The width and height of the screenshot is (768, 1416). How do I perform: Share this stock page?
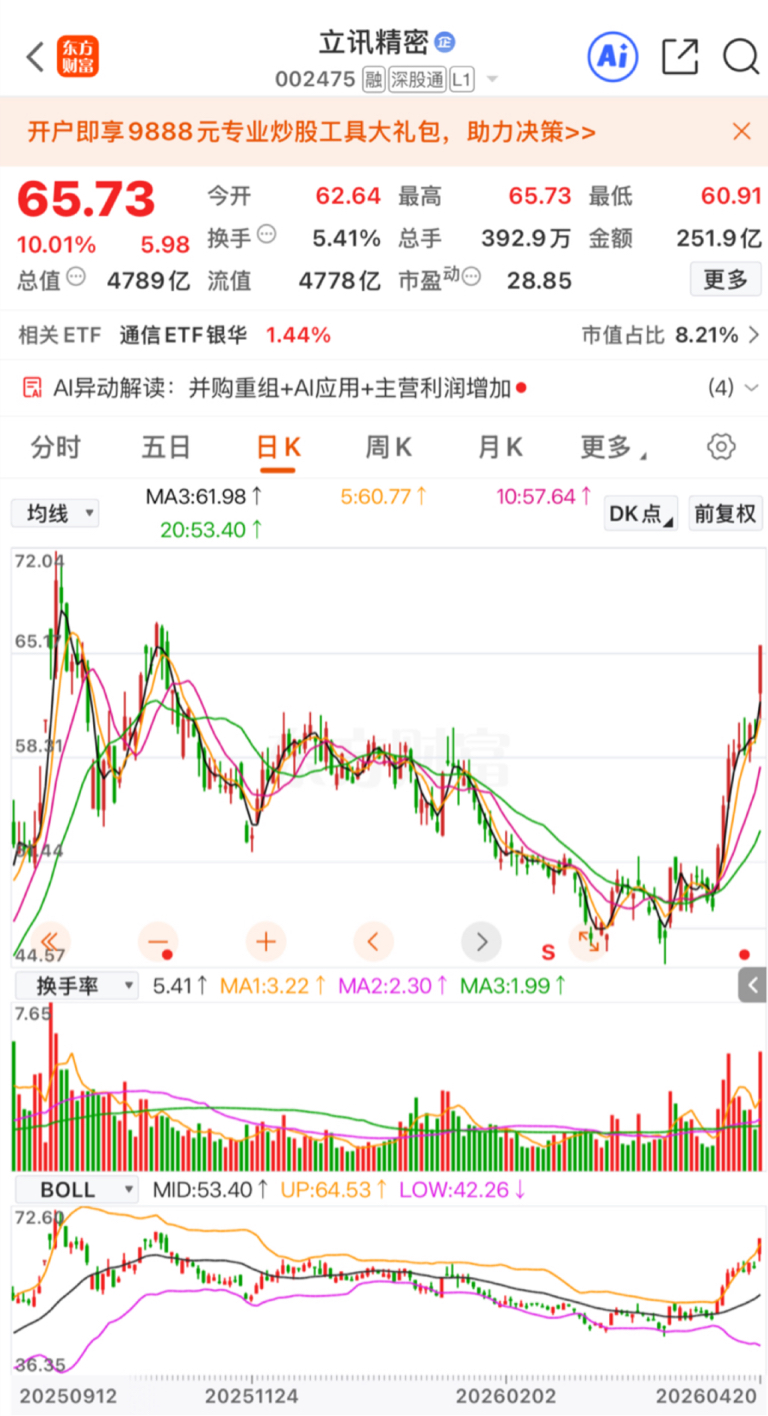(x=680, y=57)
